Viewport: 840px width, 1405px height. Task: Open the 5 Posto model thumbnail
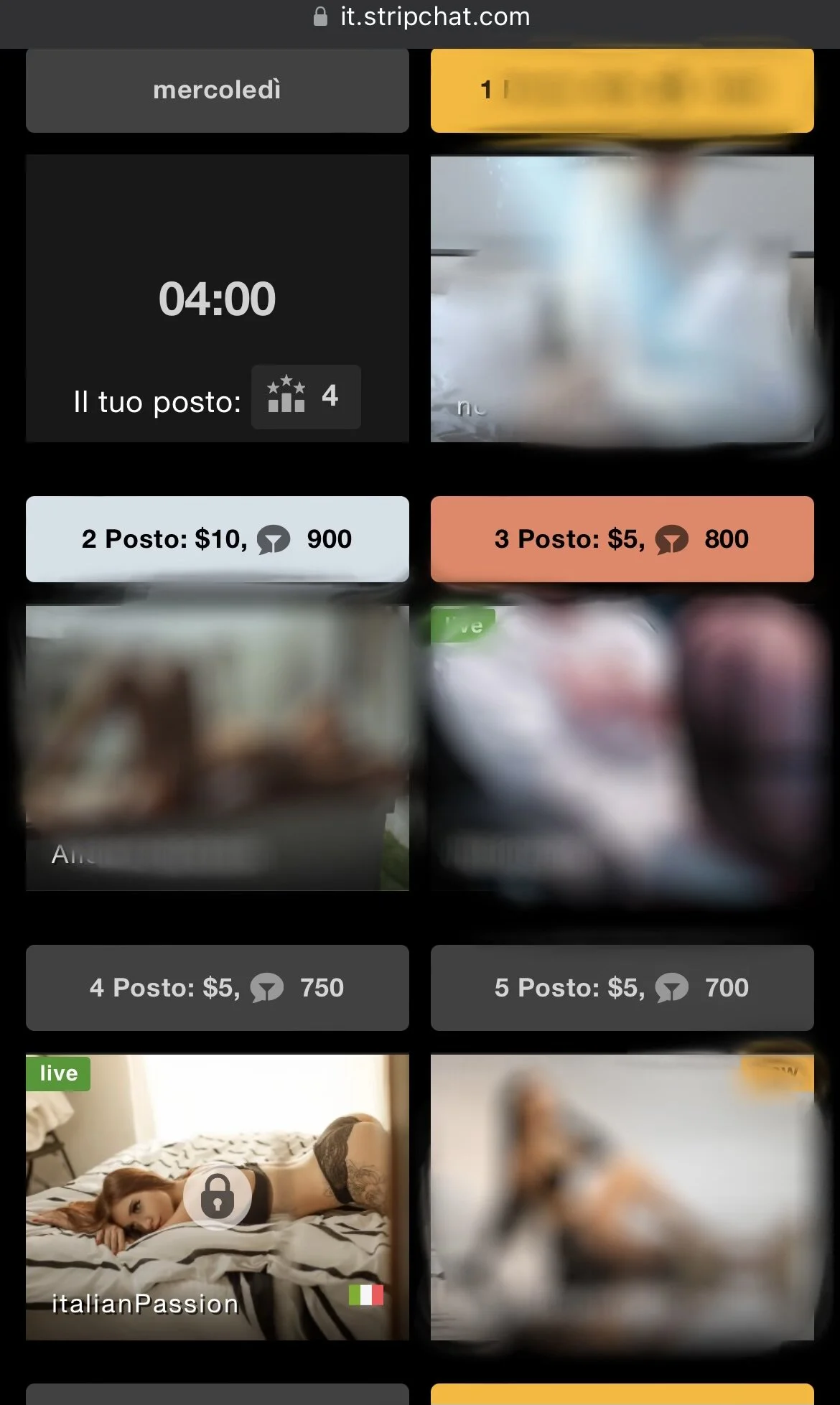[x=622, y=1196]
